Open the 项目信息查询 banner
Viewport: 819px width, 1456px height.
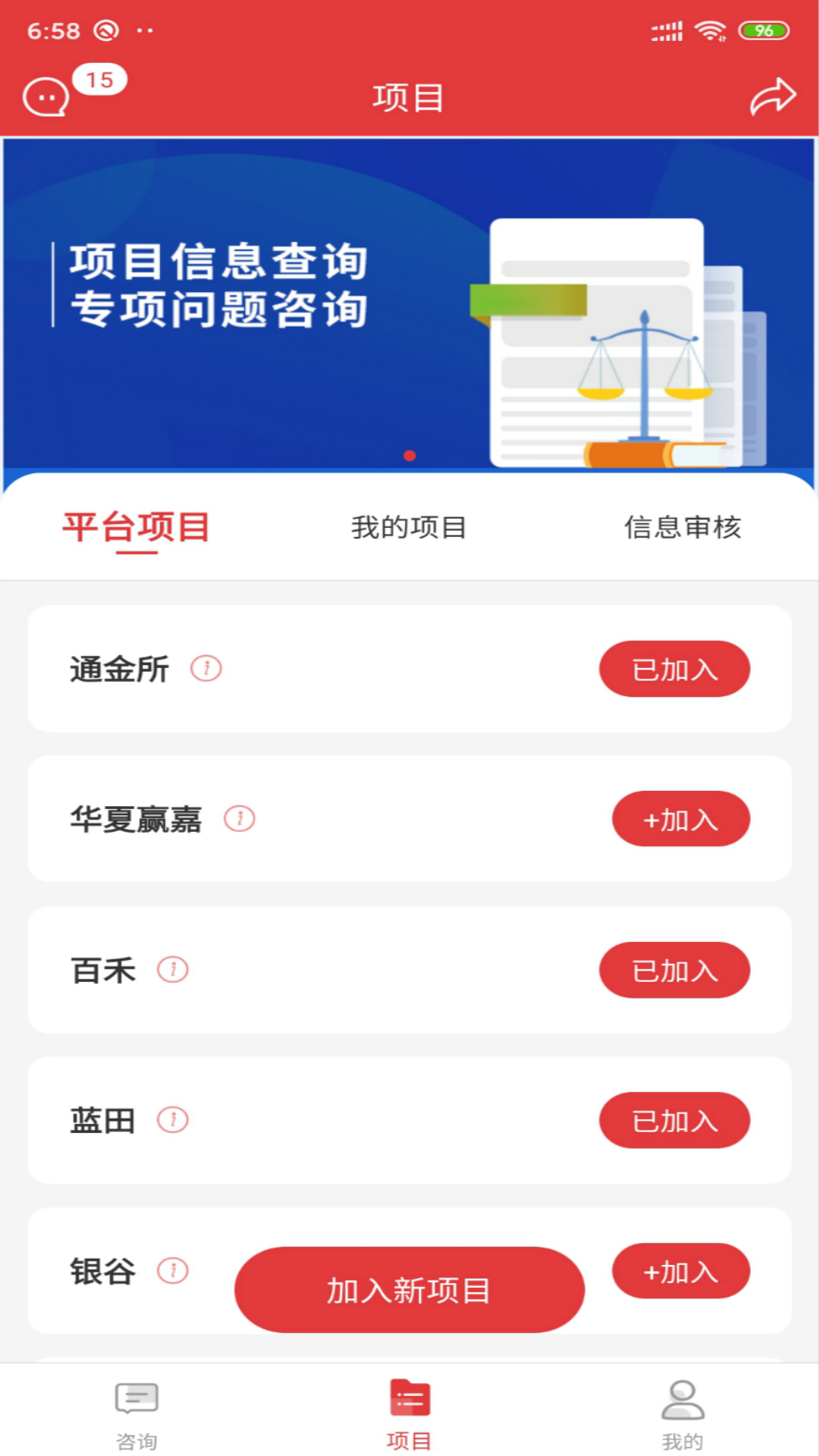(409, 303)
